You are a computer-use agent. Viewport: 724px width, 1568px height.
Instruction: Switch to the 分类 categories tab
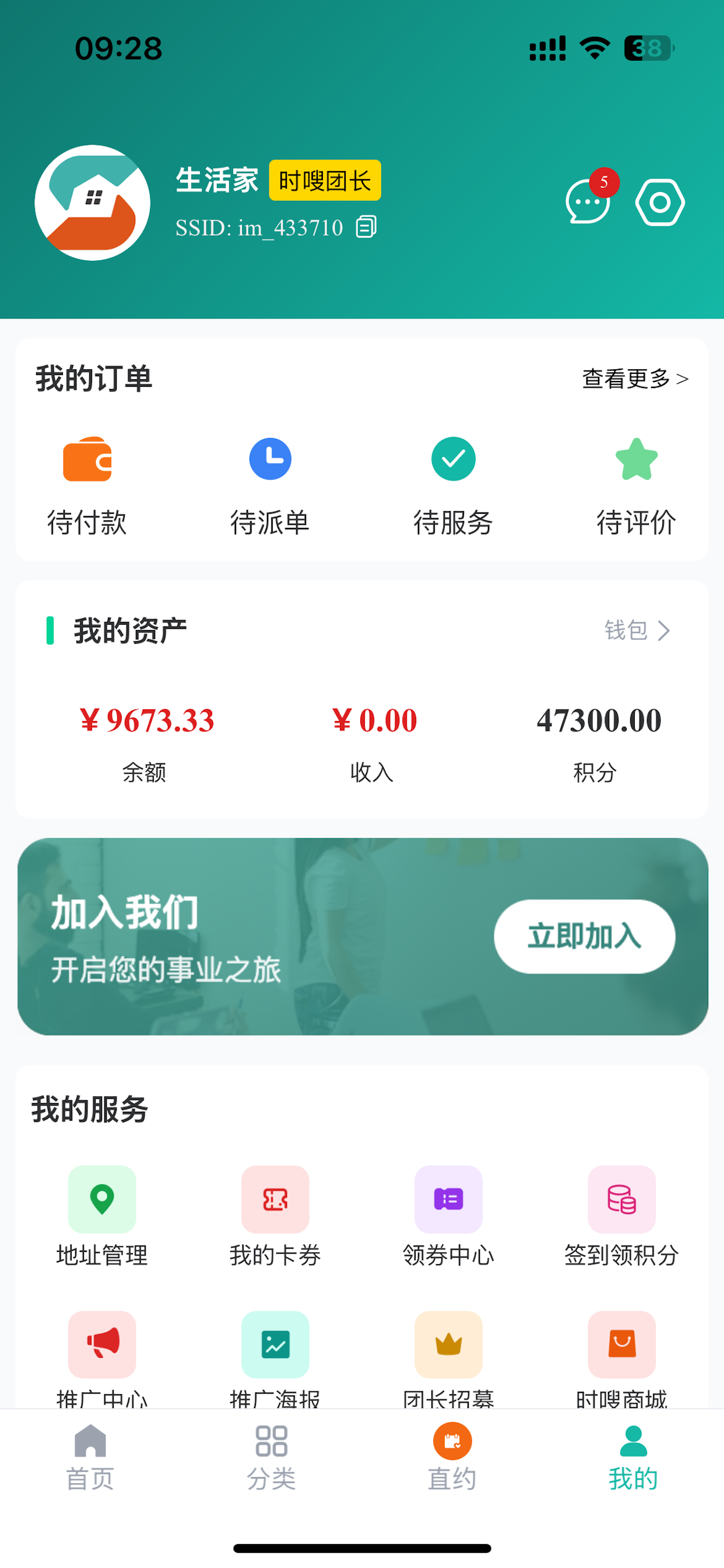pos(271,1457)
